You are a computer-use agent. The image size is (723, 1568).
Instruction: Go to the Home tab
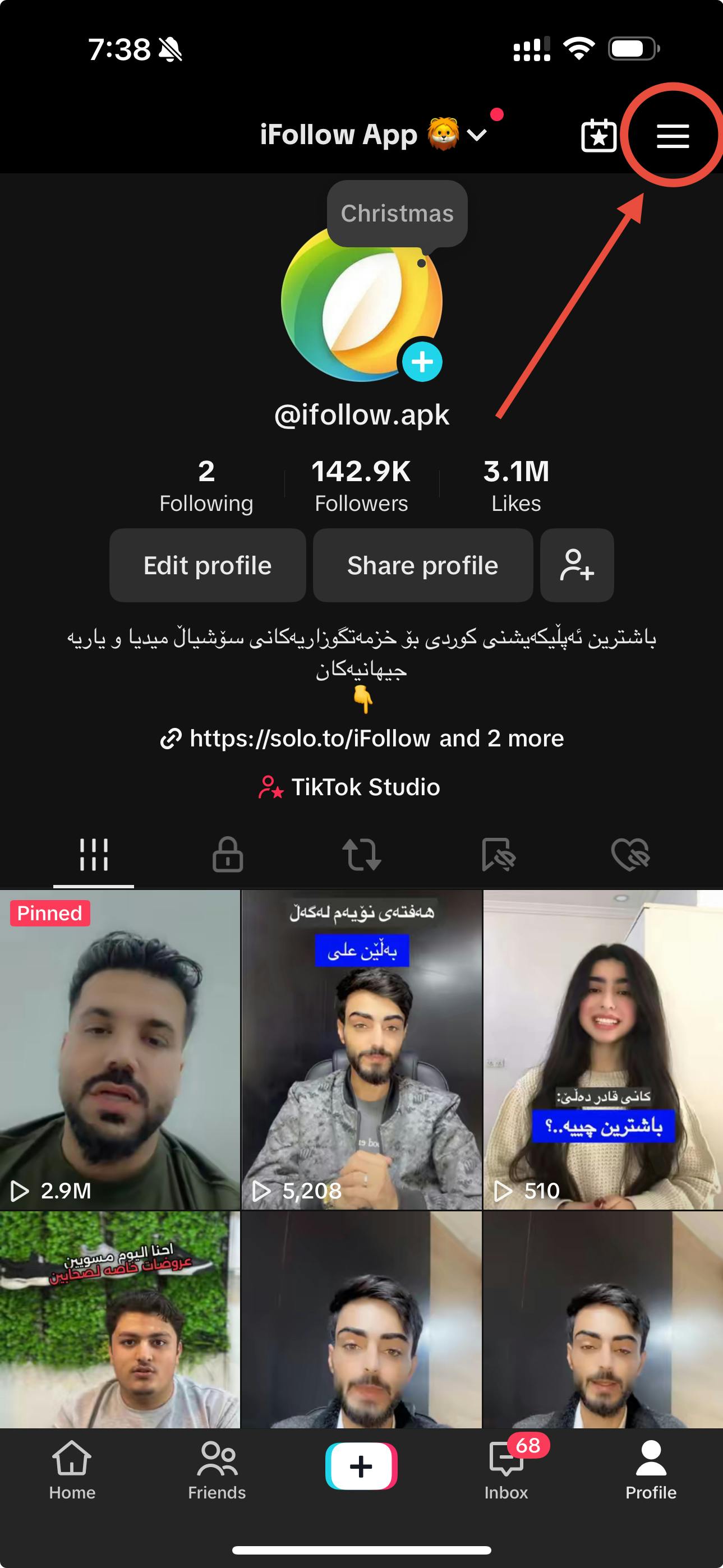(72, 1469)
